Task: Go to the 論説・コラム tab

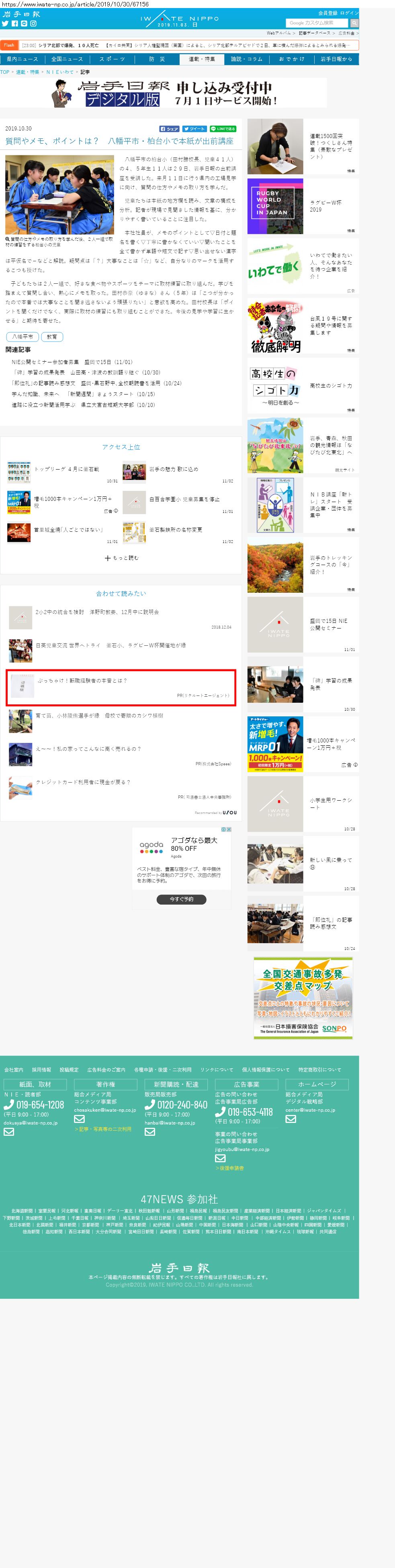Action: [246, 59]
